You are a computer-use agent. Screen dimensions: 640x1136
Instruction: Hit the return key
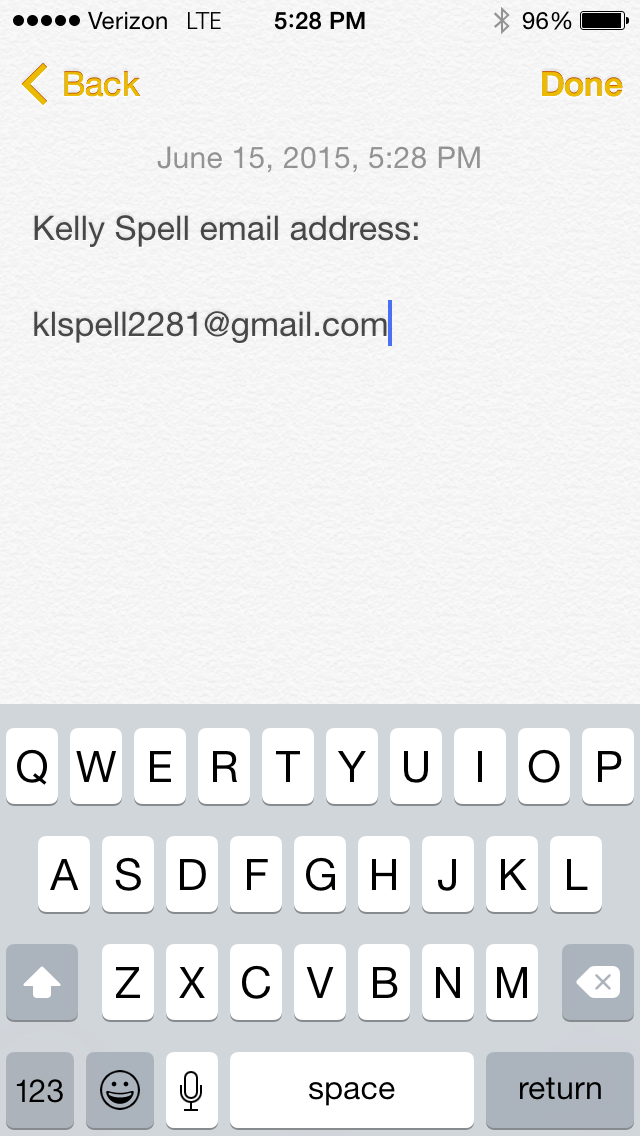point(559,1090)
